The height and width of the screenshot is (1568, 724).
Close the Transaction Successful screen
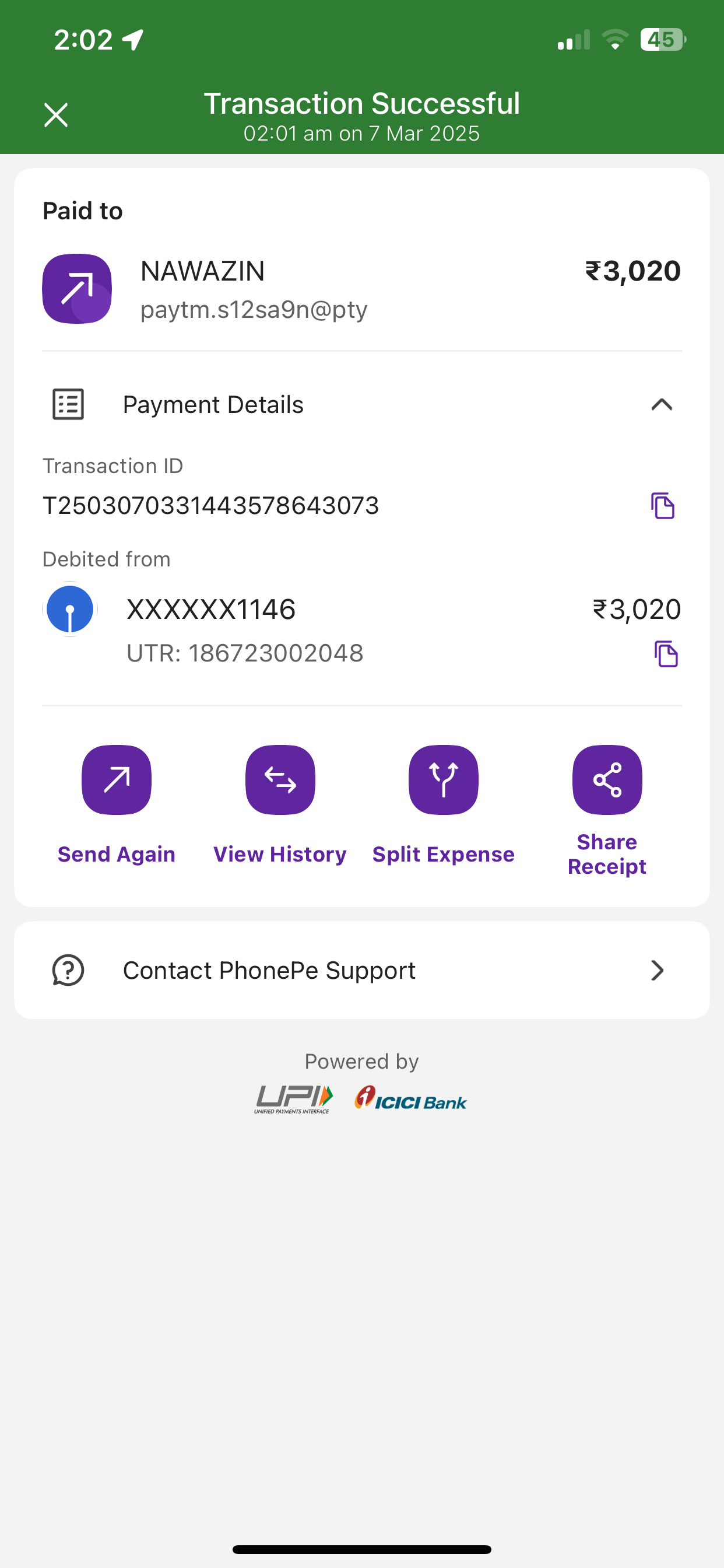pos(56,115)
